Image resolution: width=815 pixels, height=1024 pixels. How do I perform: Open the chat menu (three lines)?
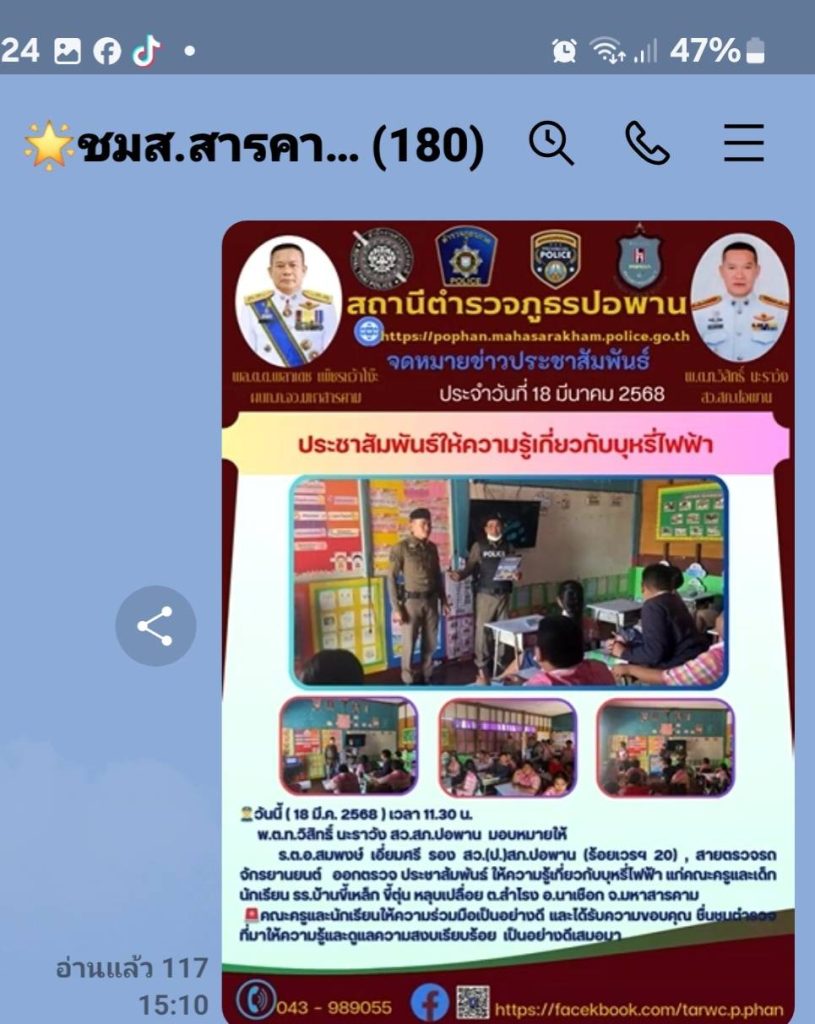coord(743,144)
